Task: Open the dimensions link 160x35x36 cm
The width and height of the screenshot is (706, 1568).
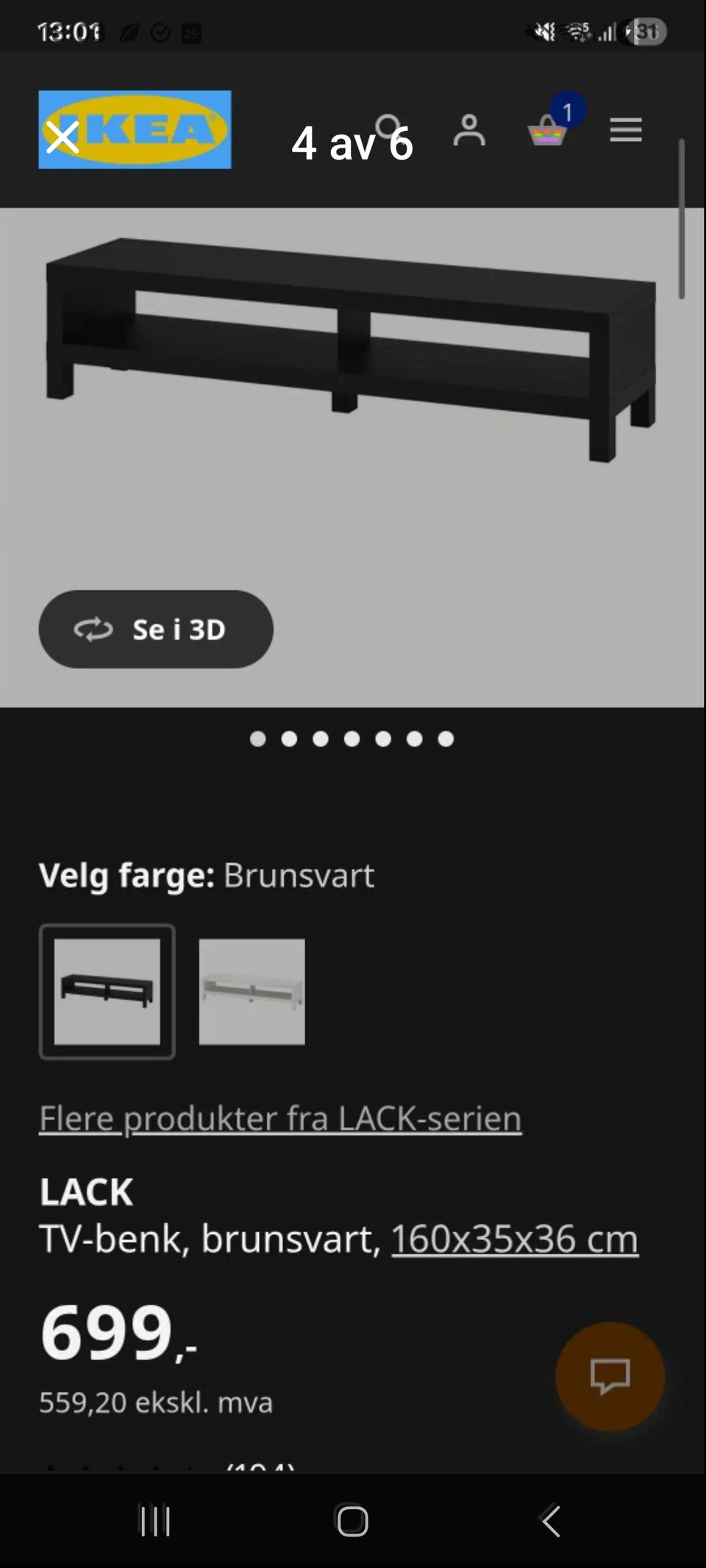Action: [x=513, y=1237]
